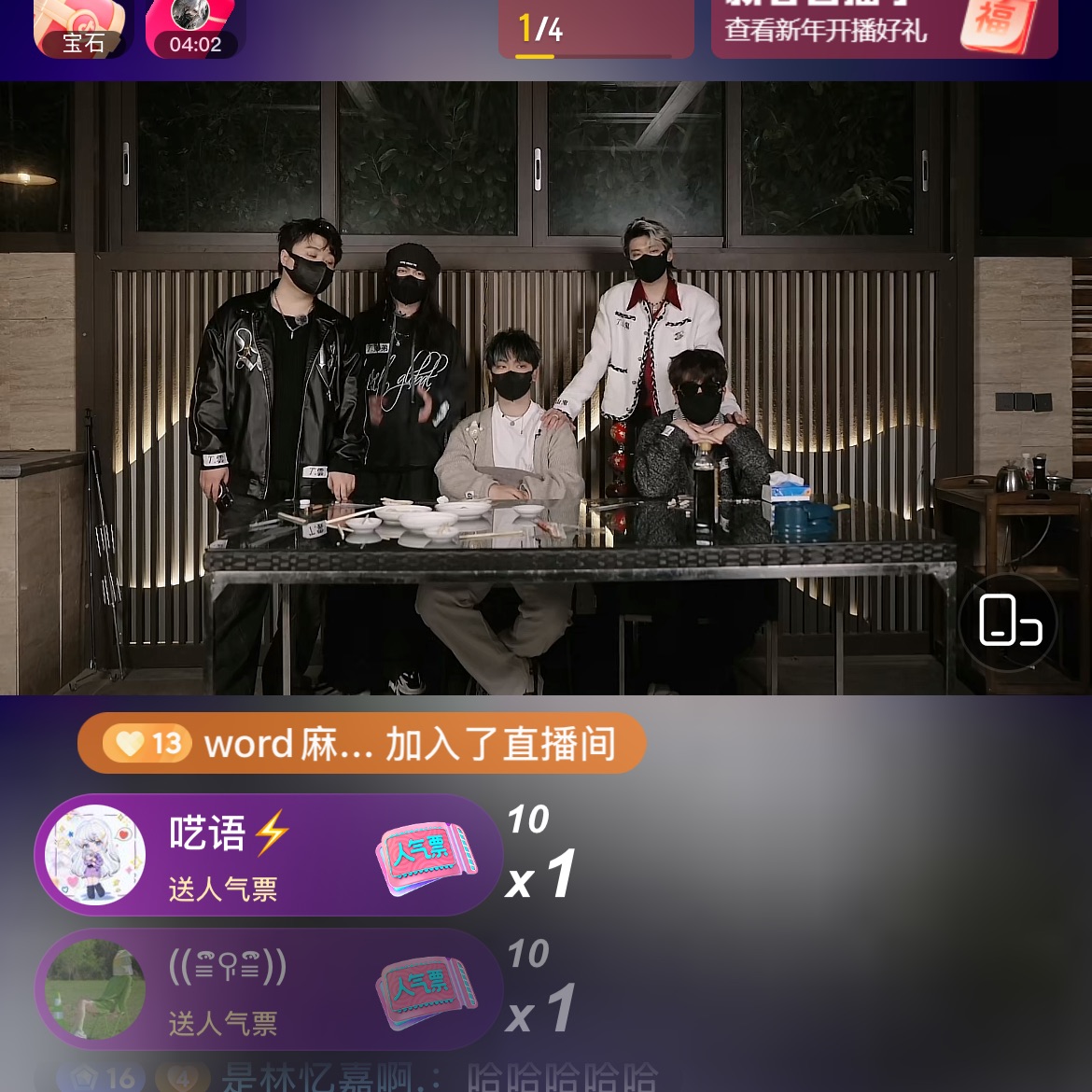Screen dimensions: 1092x1092
Task: Tap the 04:02 countdown avatar
Action: [194, 29]
